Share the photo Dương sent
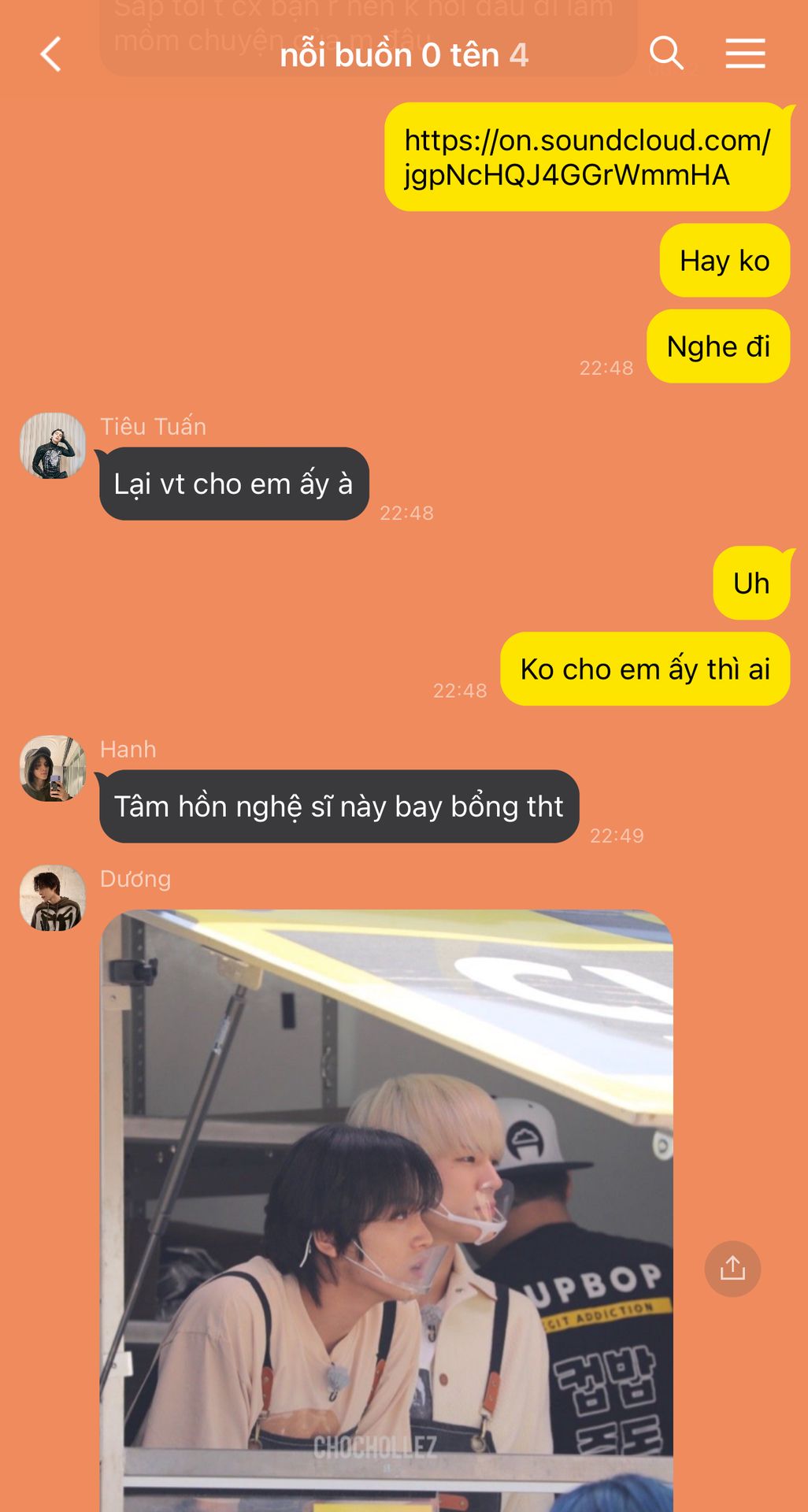The height and width of the screenshot is (1512, 808). pos(732,1269)
